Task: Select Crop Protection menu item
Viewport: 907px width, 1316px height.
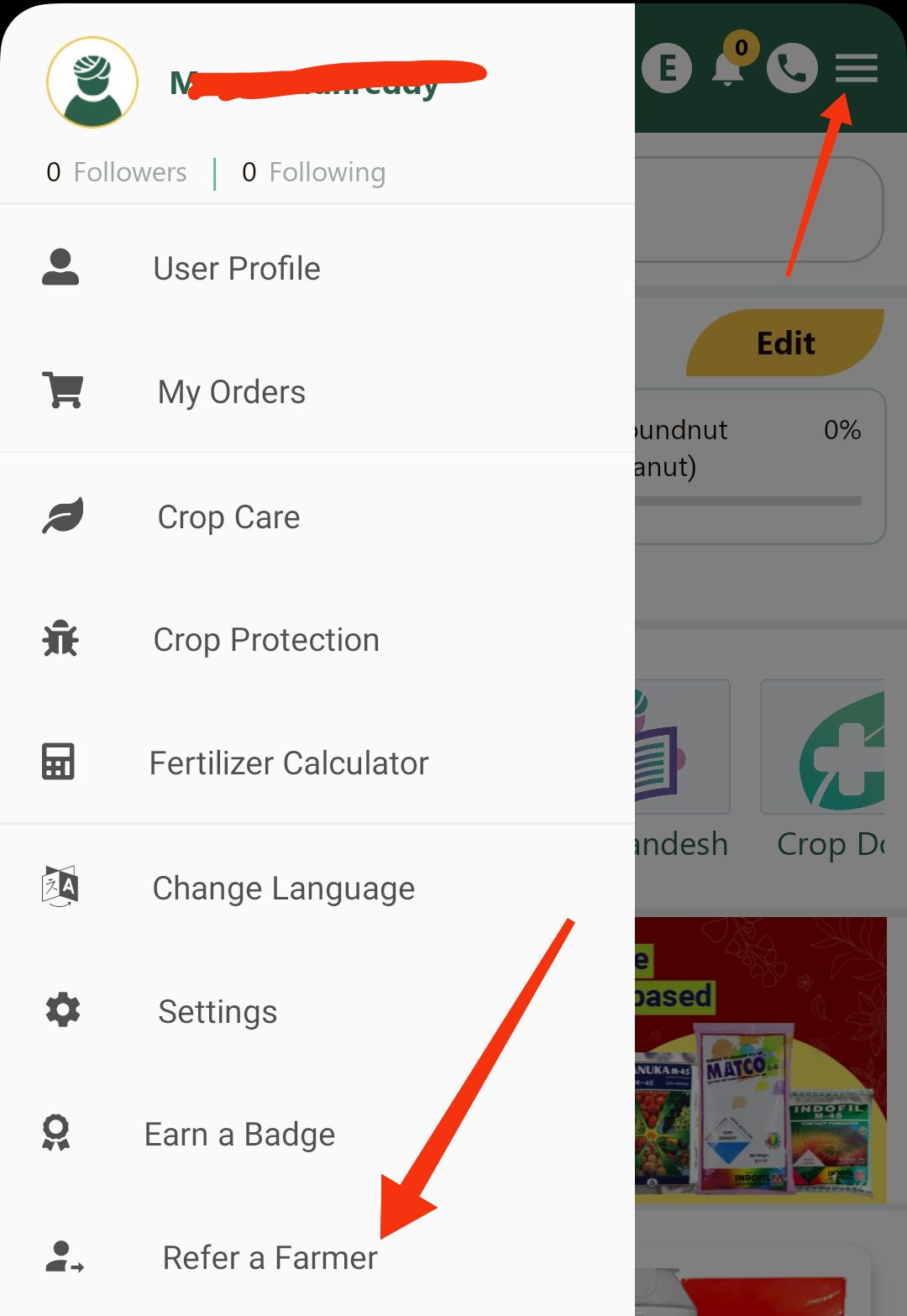Action: 265,640
